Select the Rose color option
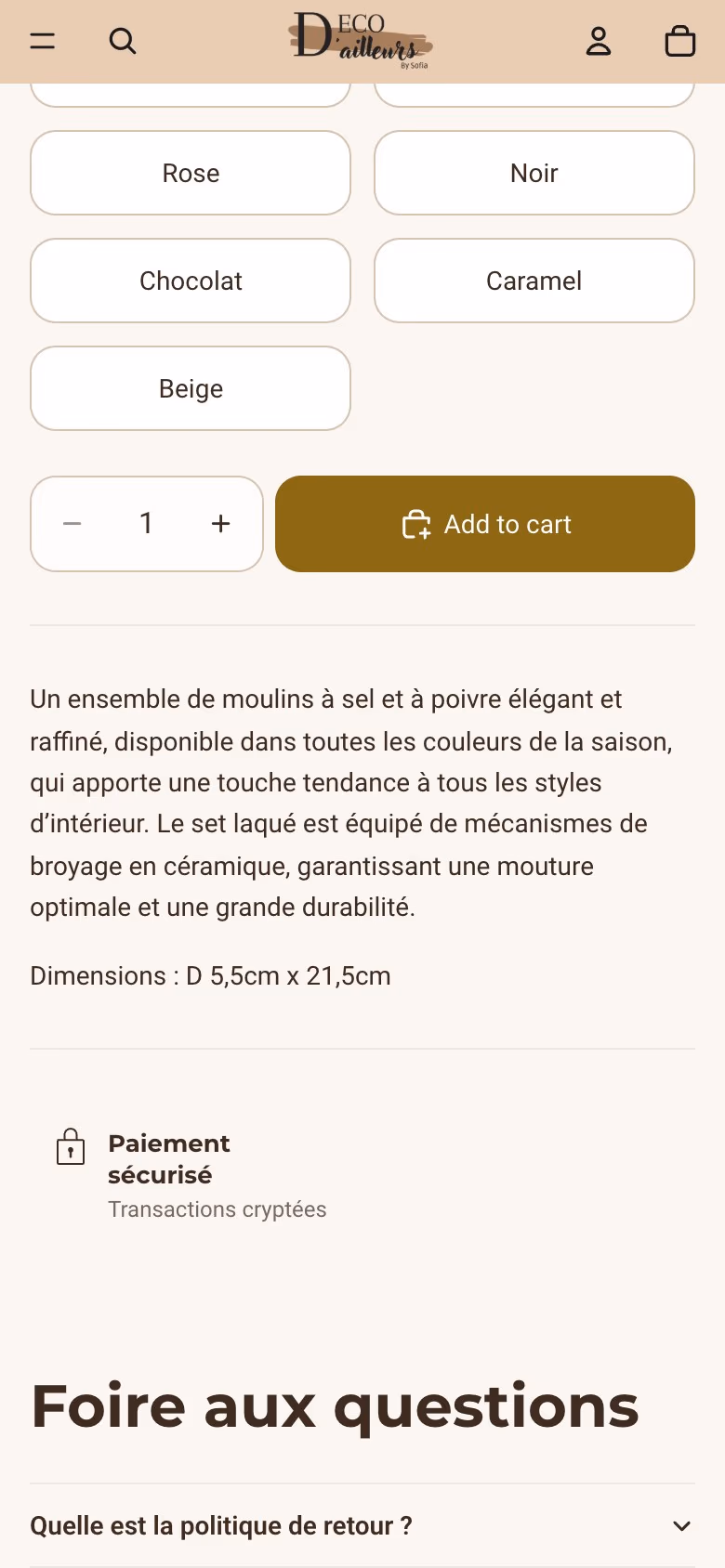The height and width of the screenshot is (1568, 725). click(x=191, y=173)
